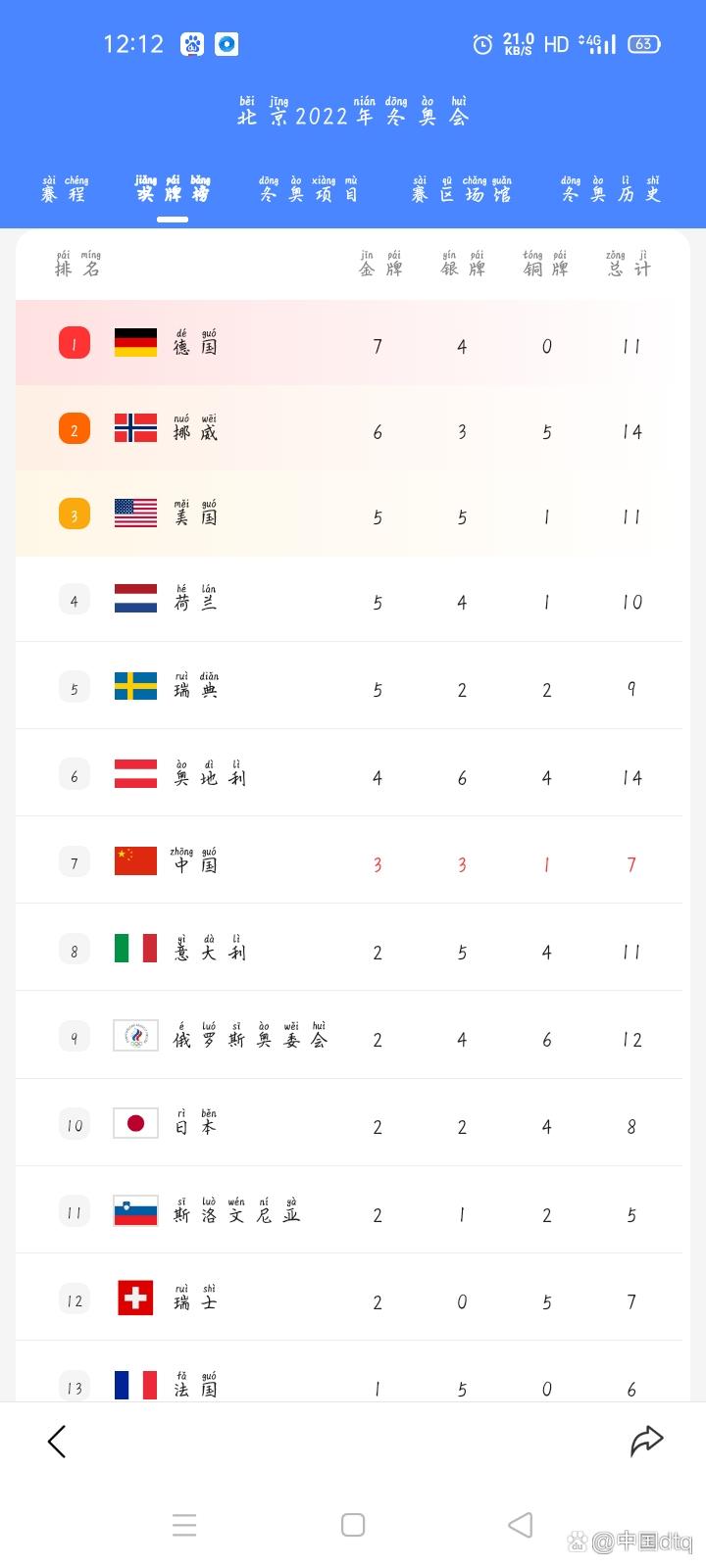The image size is (706, 1568).
Task: Tap the recent apps button in navigation bar
Action: (184, 1525)
